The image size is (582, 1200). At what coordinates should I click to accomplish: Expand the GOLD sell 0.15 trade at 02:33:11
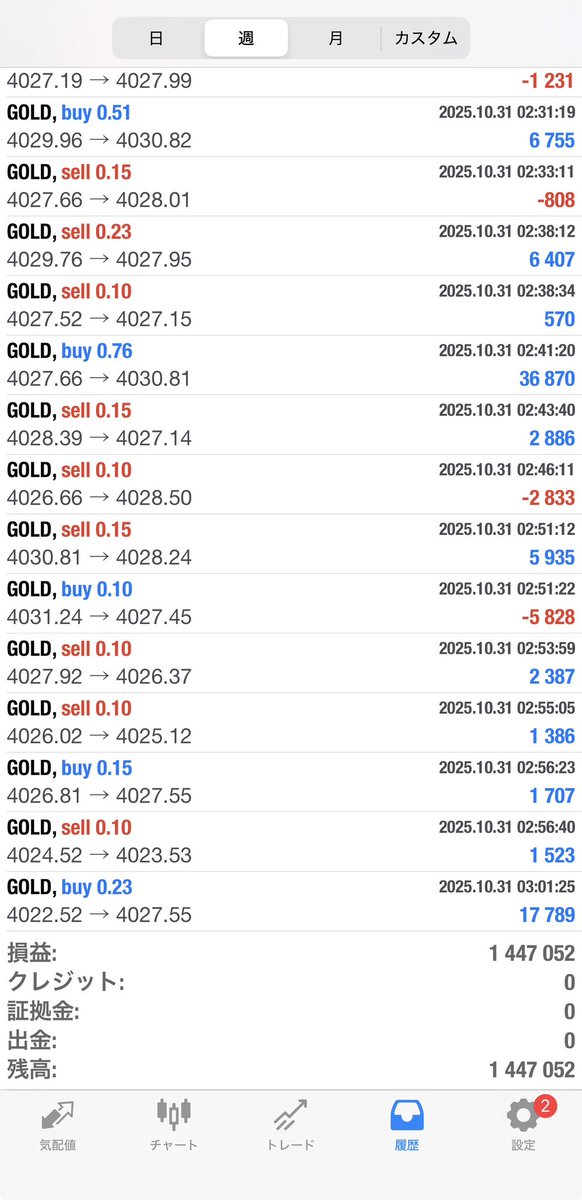[291, 186]
